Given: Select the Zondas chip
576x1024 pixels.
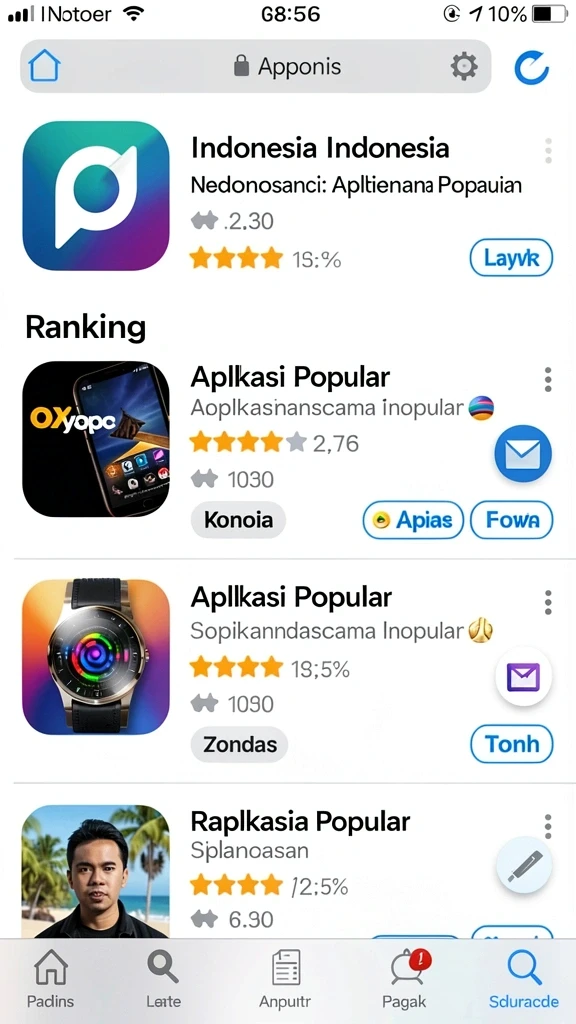Looking at the screenshot, I should pos(239,744).
